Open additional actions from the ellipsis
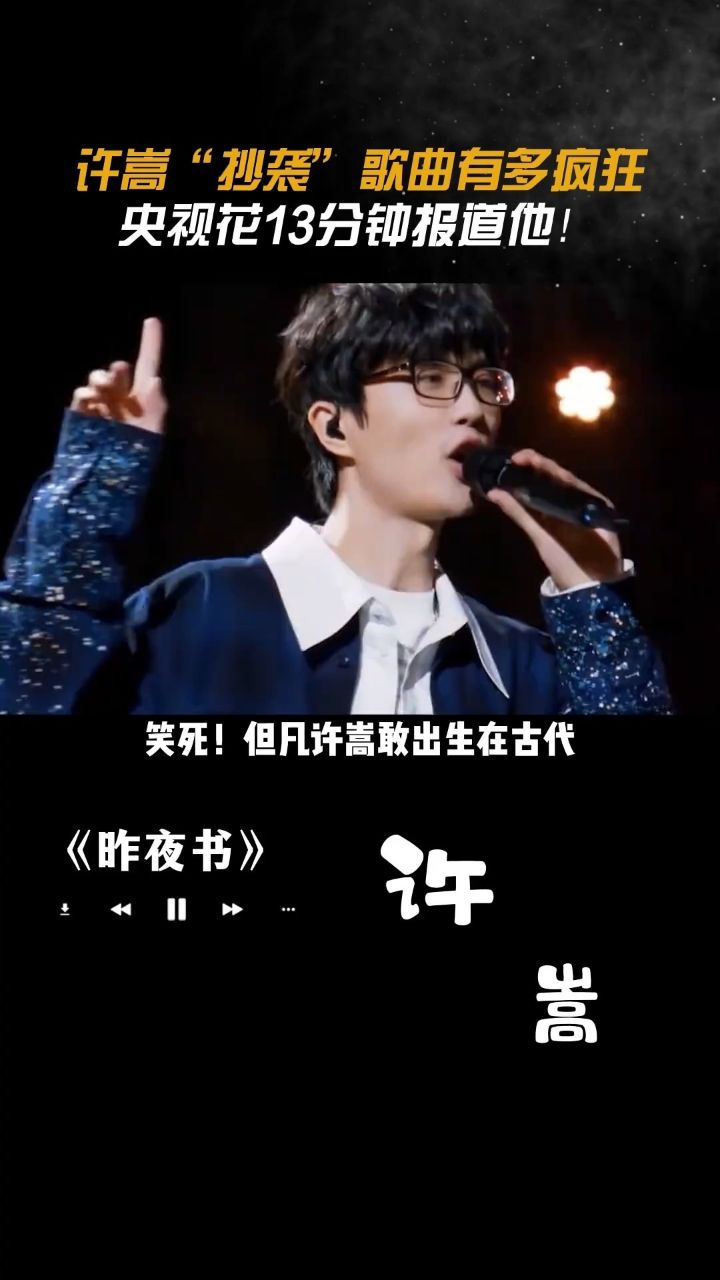Viewport: 720px width, 1280px height. click(x=287, y=908)
